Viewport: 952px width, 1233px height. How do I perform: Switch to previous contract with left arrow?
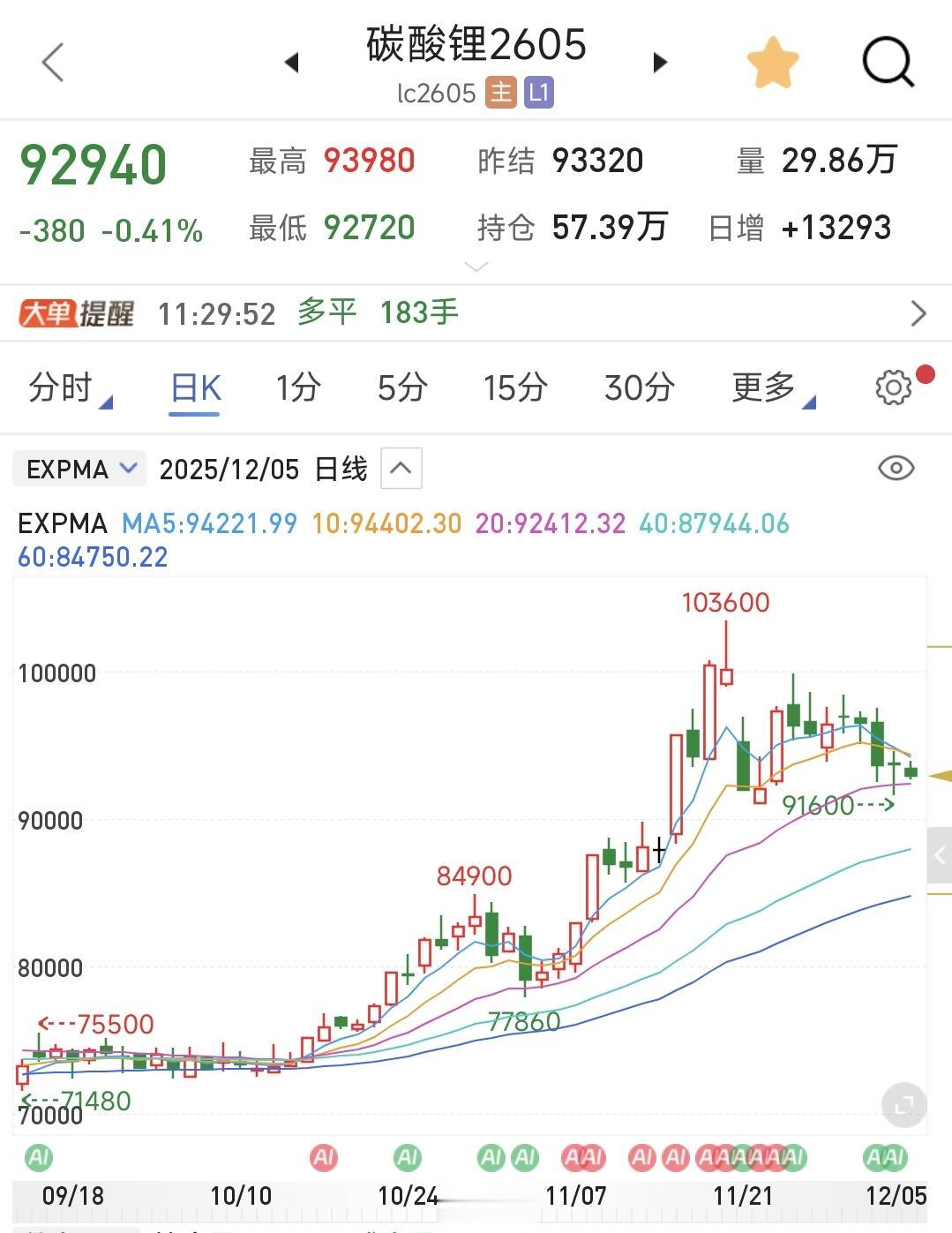pyautogui.click(x=293, y=62)
